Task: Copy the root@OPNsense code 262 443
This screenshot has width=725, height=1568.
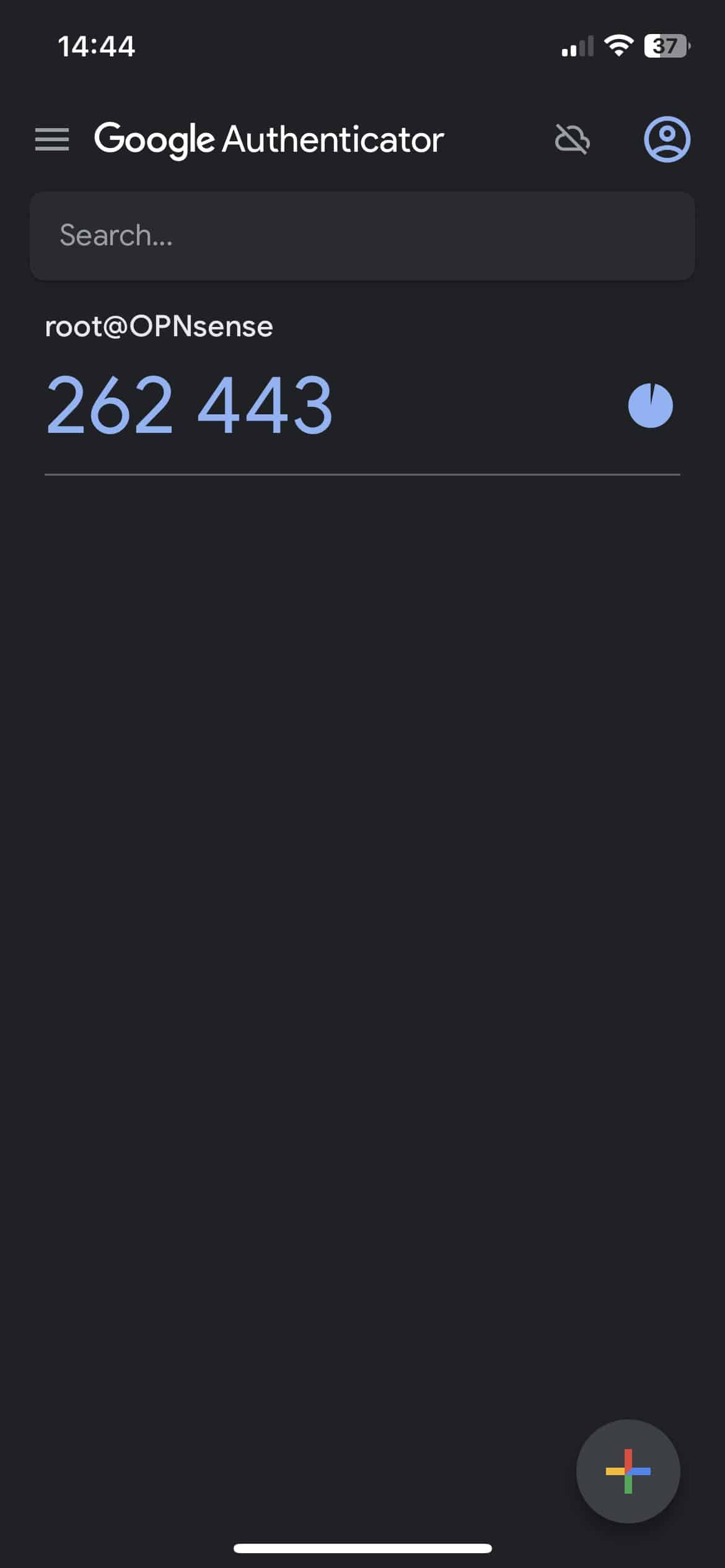Action: pyautogui.click(x=190, y=405)
